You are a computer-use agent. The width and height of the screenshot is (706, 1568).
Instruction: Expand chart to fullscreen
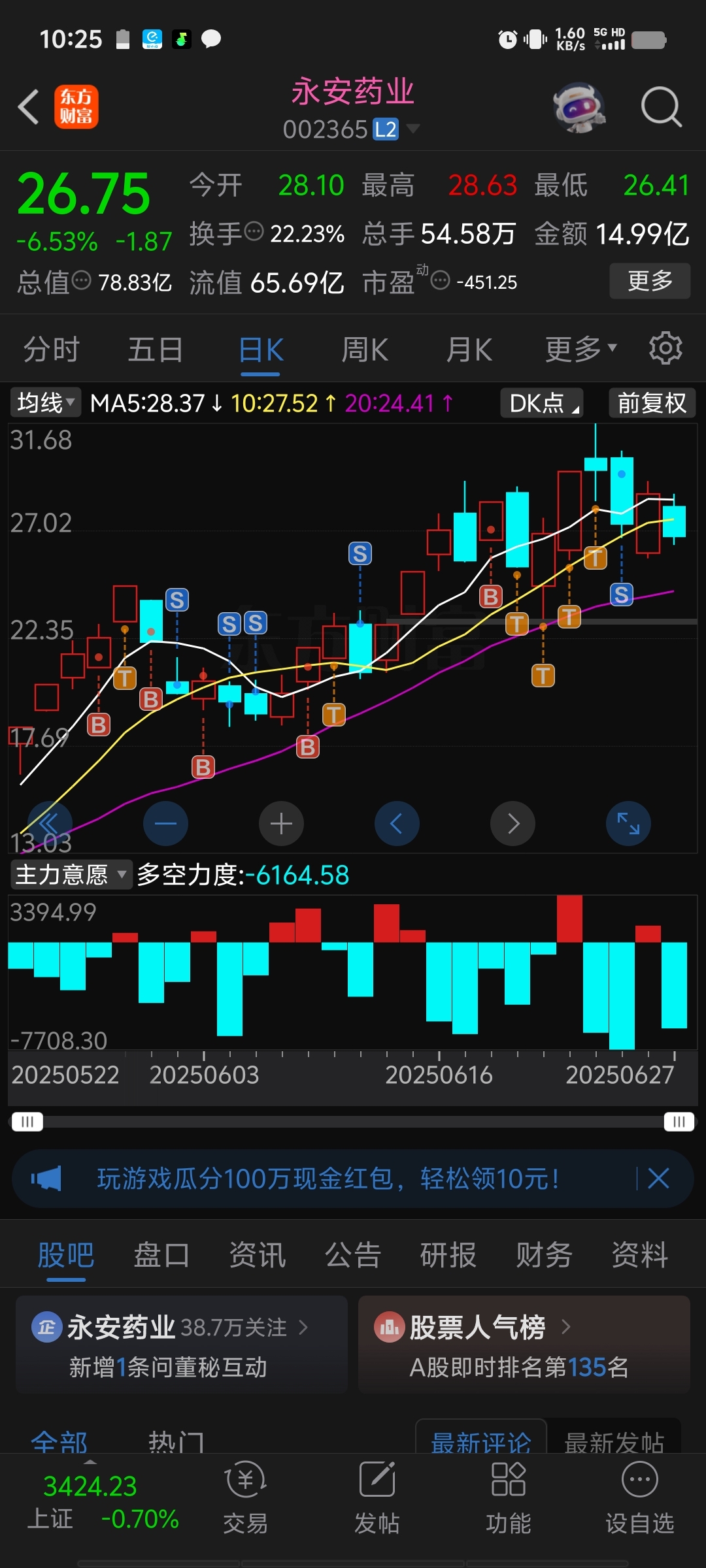point(628,823)
